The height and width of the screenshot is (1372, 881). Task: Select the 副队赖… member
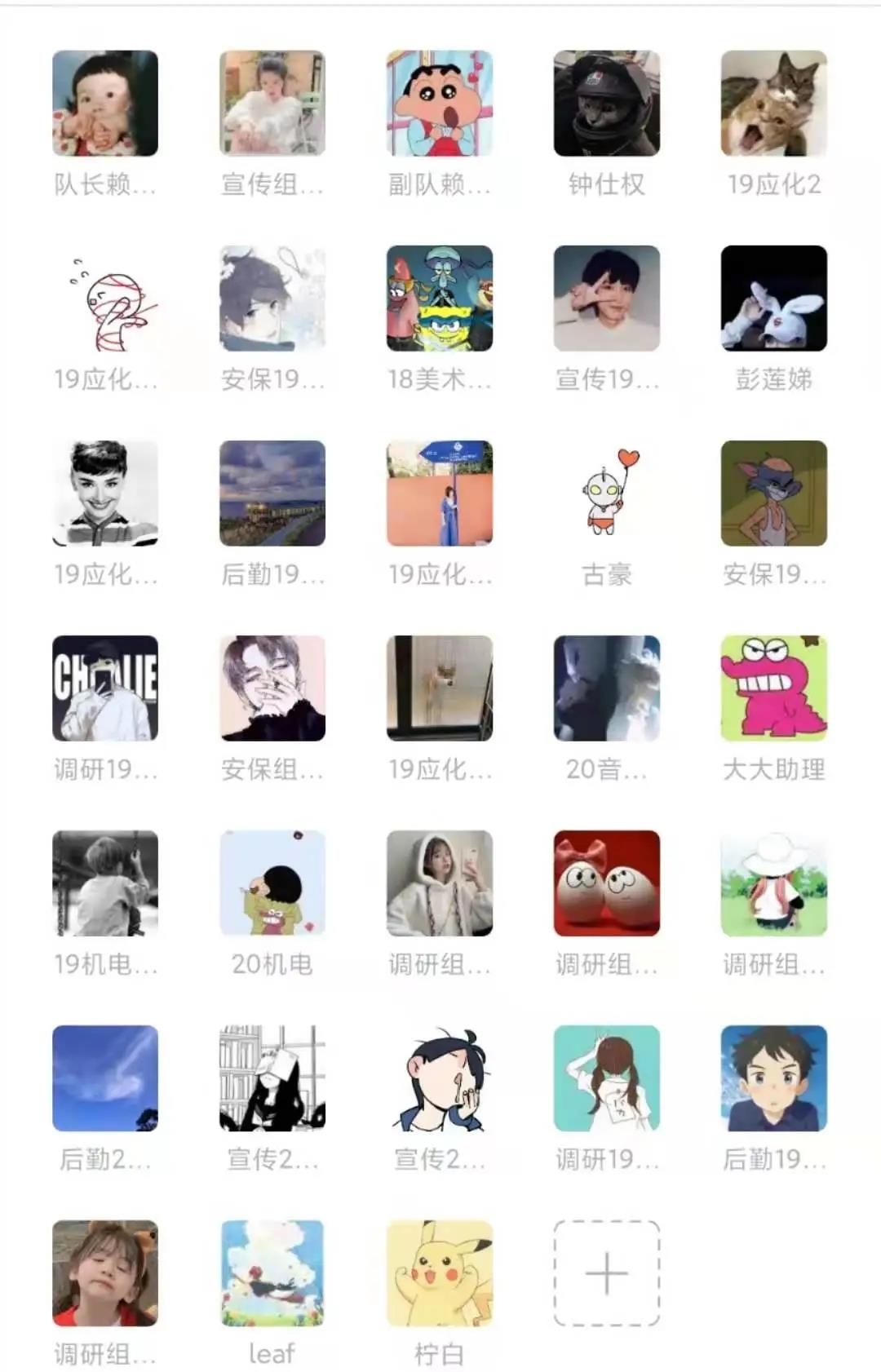440,104
